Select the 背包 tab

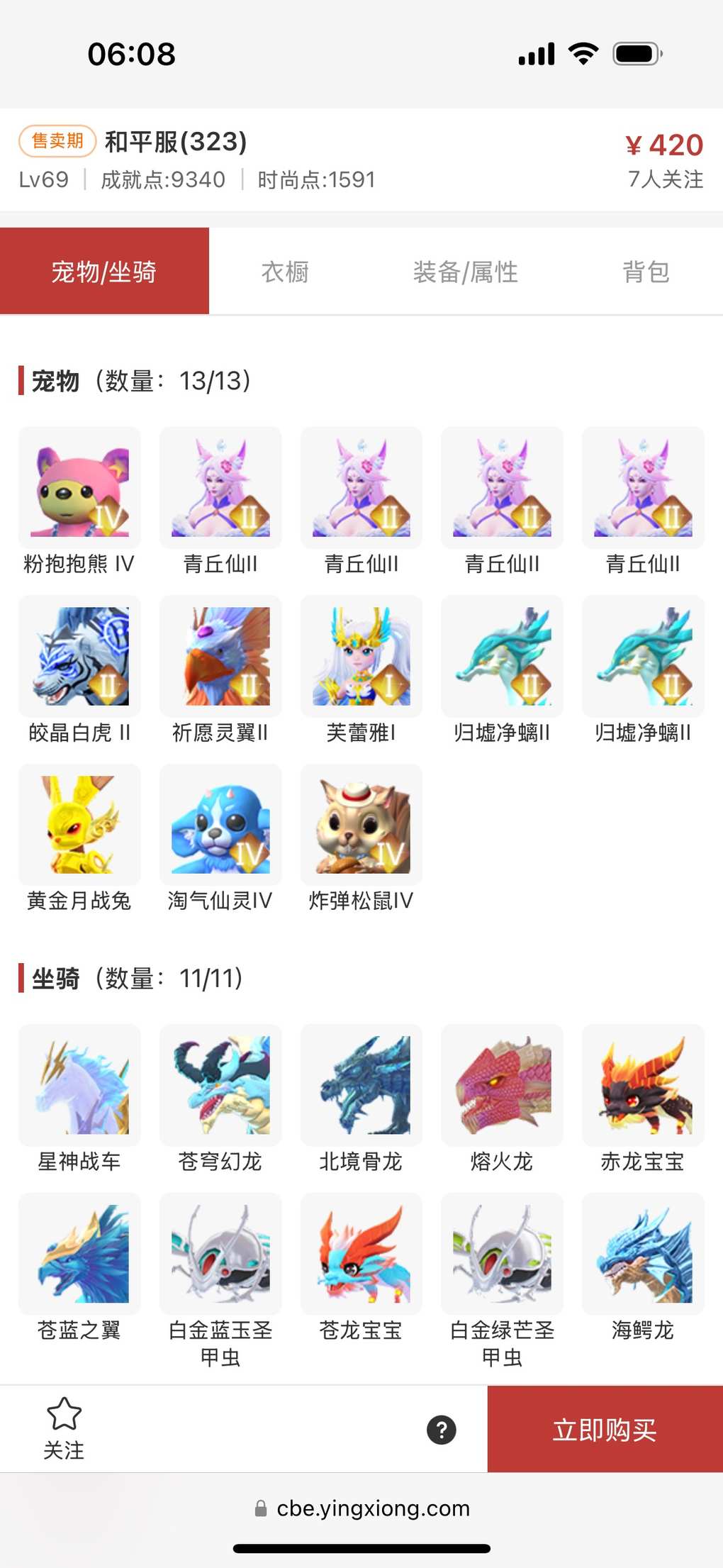pyautogui.click(x=645, y=272)
